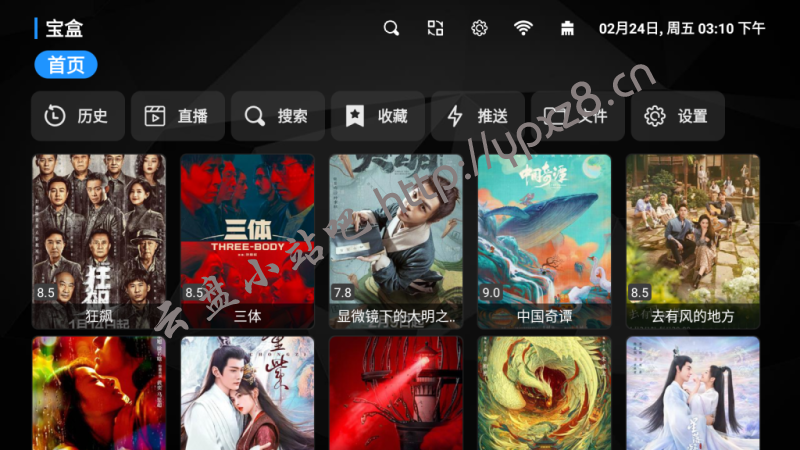Select the 首页 tab
The image size is (800, 450).
(x=66, y=65)
